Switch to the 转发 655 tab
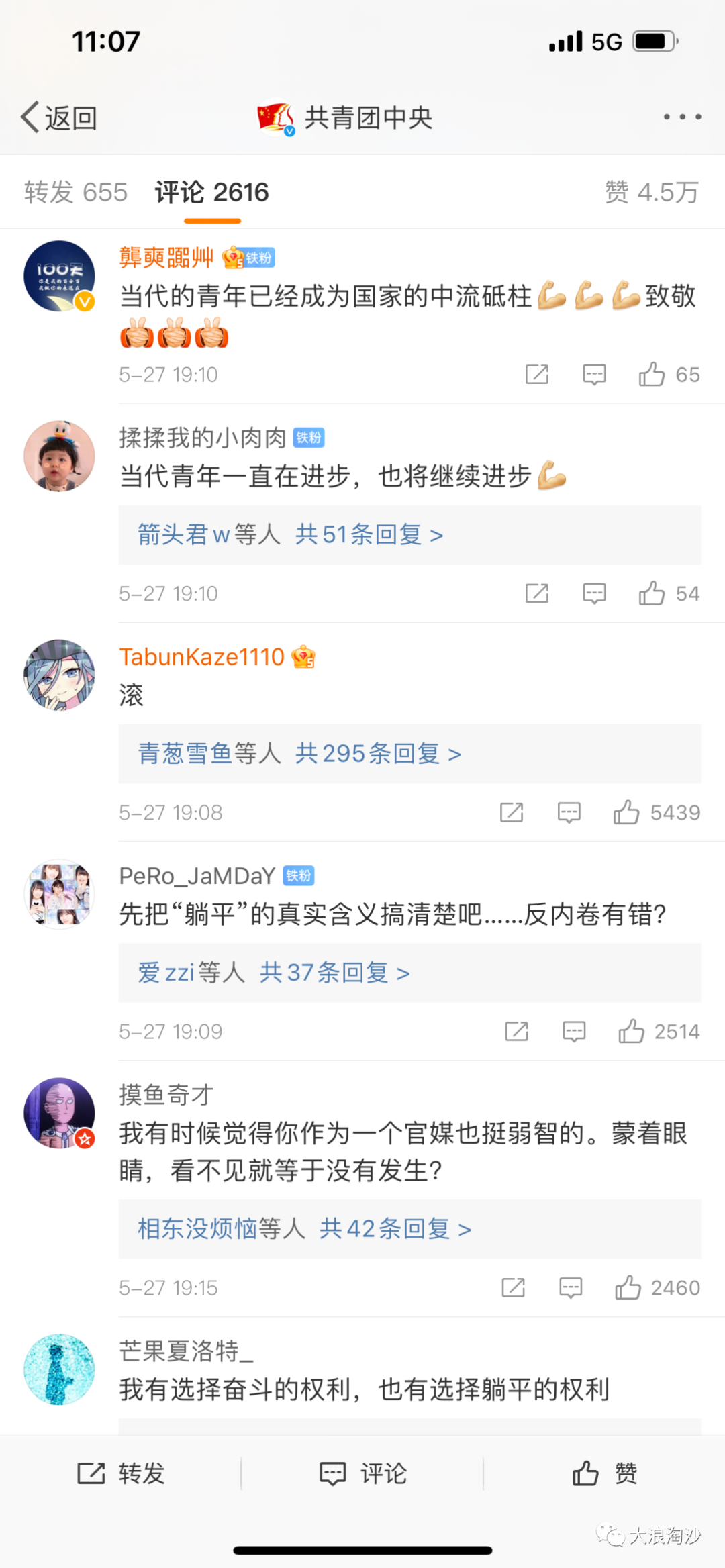 76,193
